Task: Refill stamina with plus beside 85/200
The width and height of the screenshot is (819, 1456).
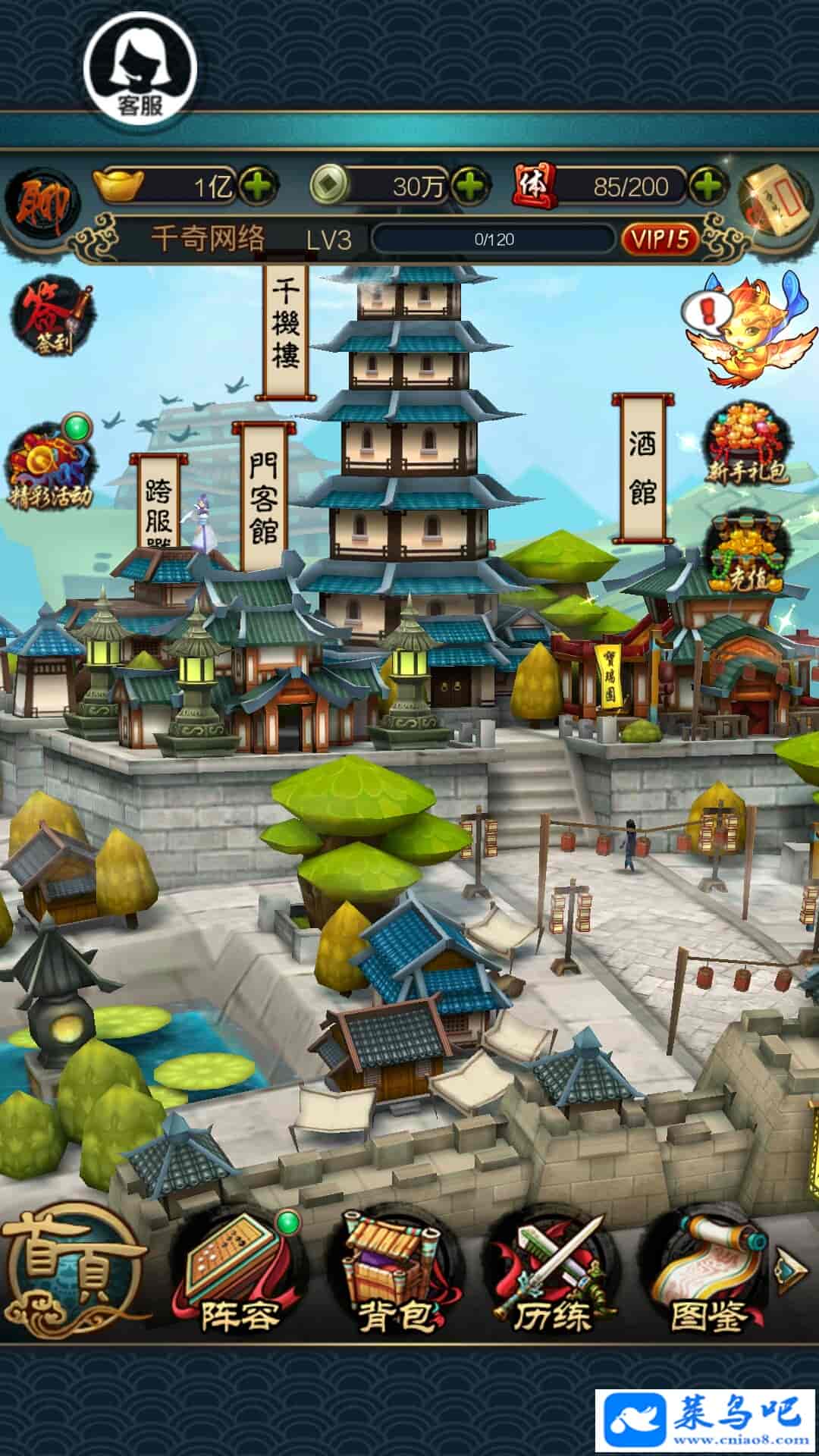Action: pyautogui.click(x=708, y=186)
